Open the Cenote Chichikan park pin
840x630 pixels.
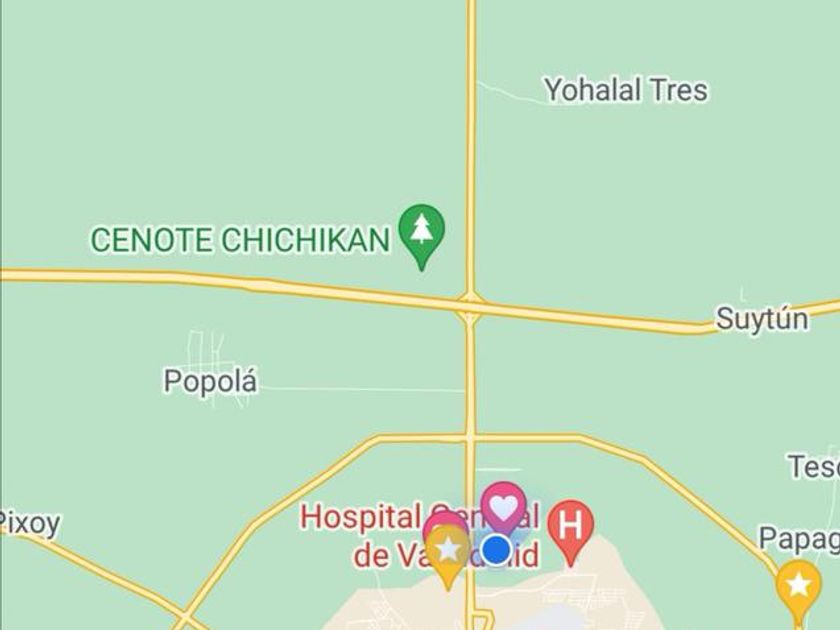tap(422, 232)
